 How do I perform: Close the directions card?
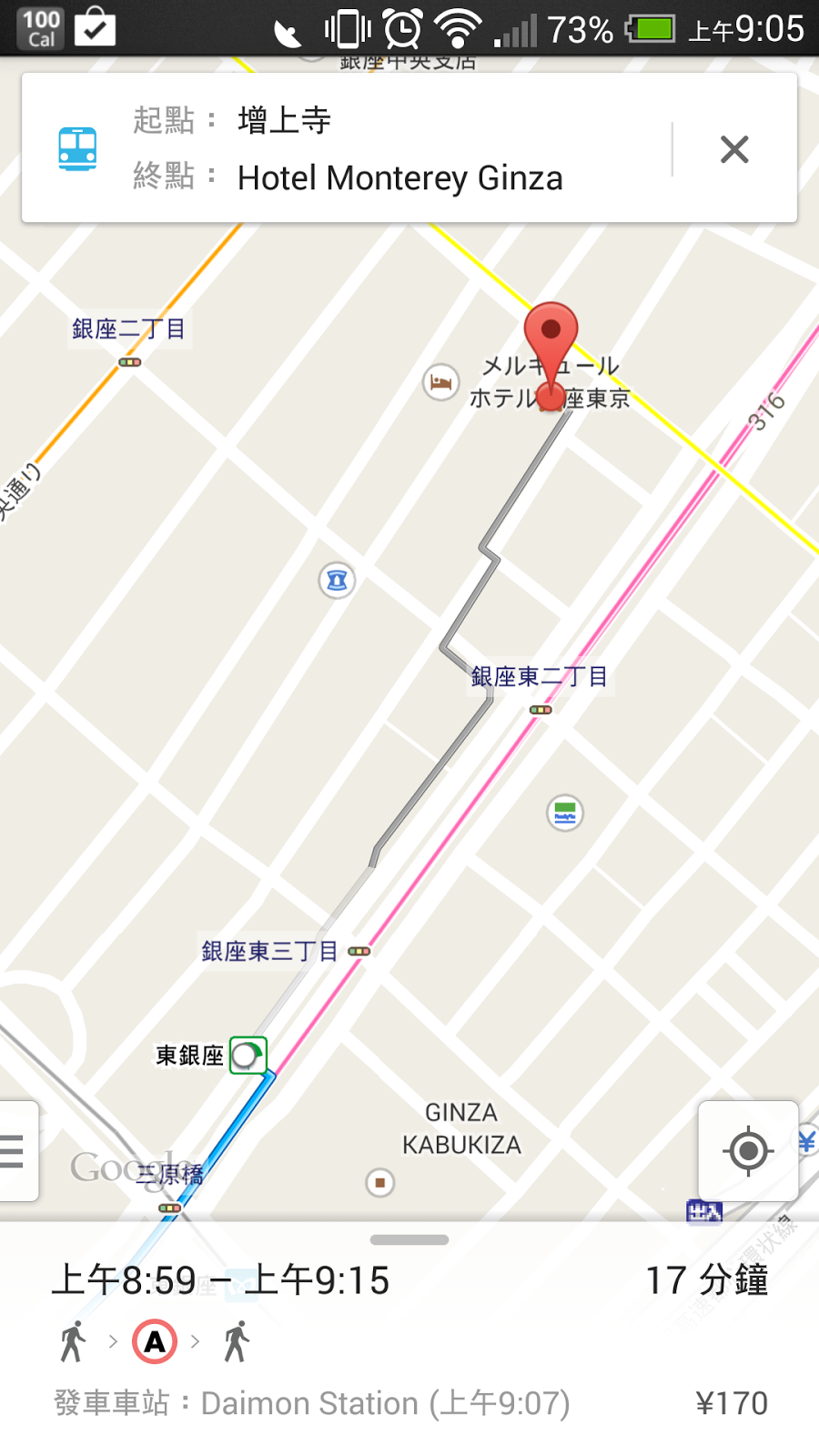tap(733, 149)
